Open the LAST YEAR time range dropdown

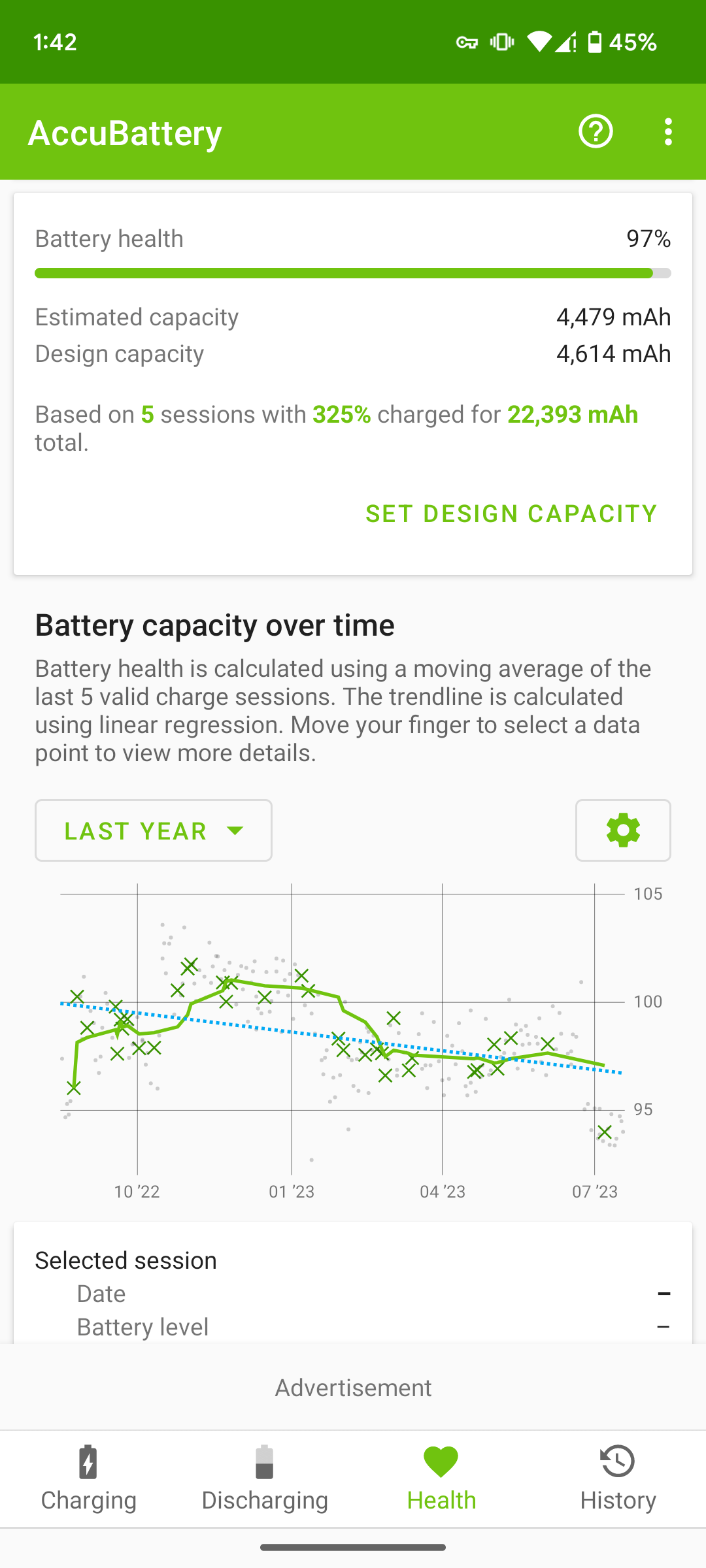[x=153, y=830]
